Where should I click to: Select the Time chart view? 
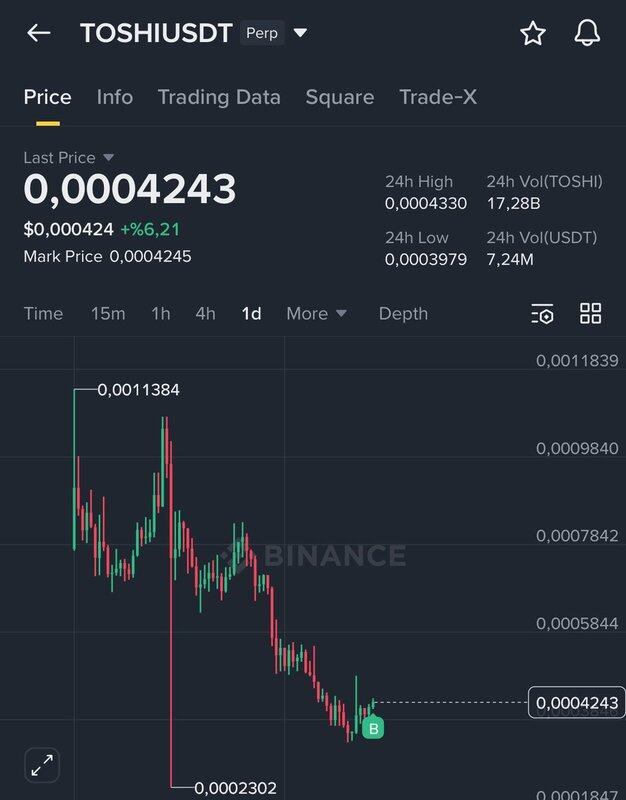coord(43,313)
